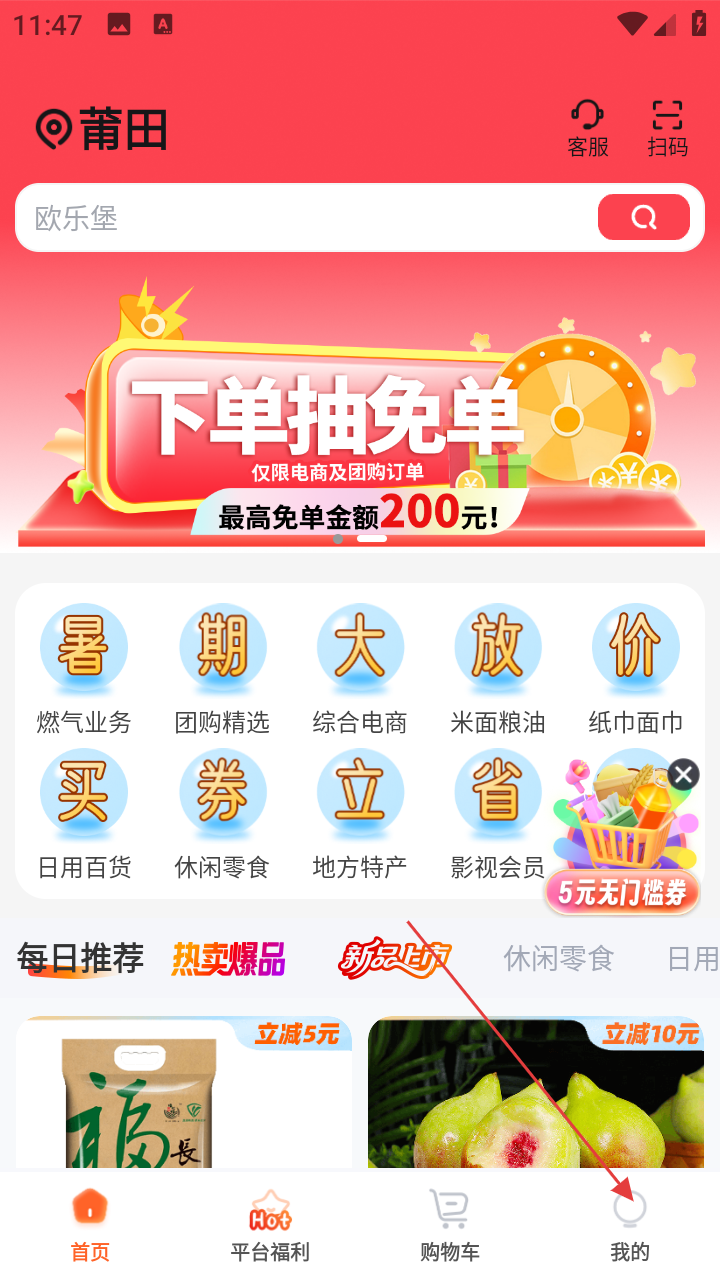The width and height of the screenshot is (720, 1280).
Task: Switch to the 热卖爆品 tab
Action: pyautogui.click(x=228, y=959)
